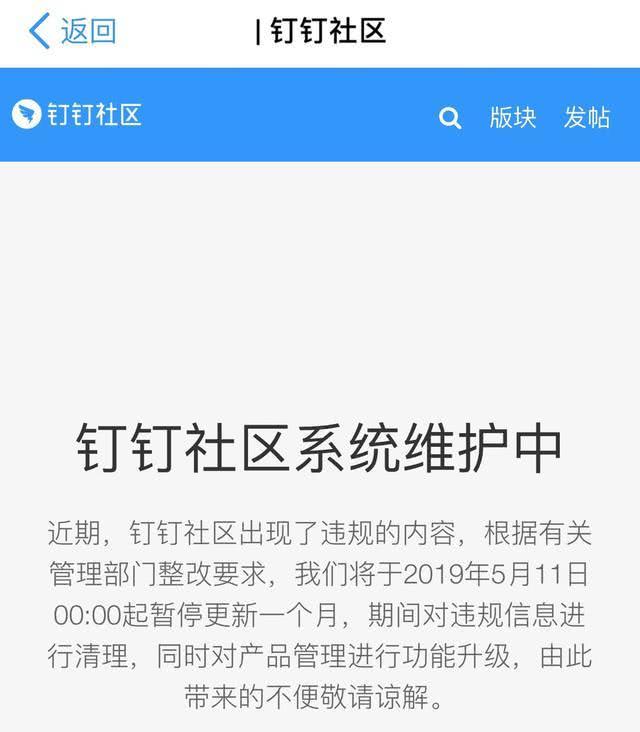Open the 钉钉社区 home logo link

point(77,114)
